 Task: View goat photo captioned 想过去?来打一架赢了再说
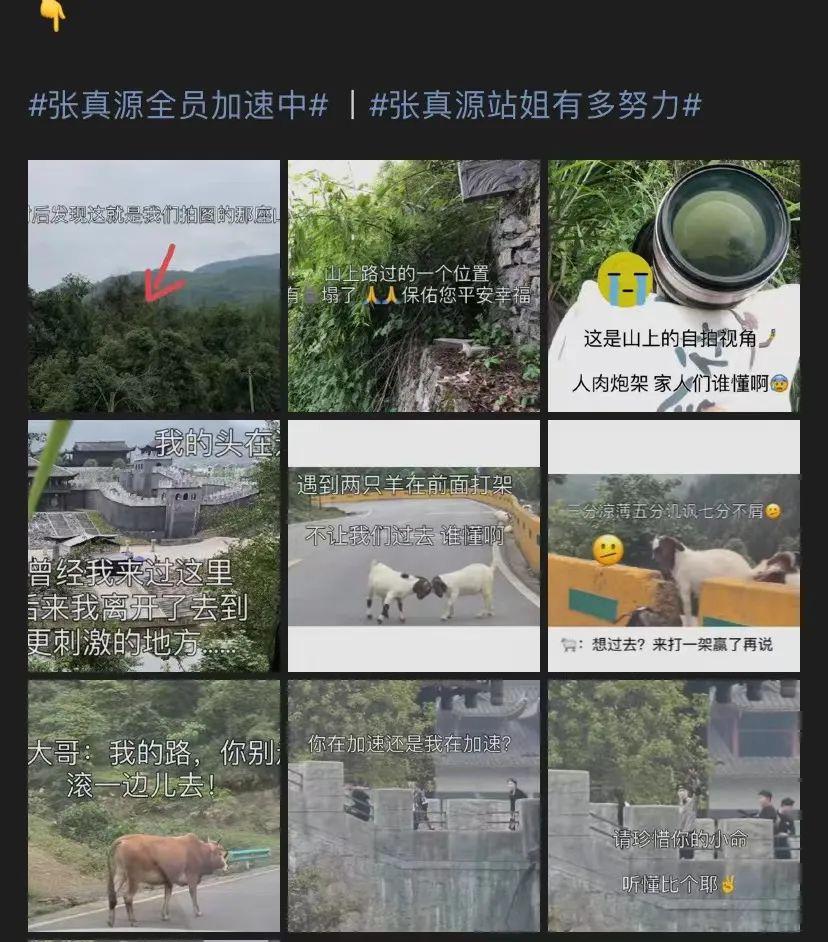coord(674,546)
